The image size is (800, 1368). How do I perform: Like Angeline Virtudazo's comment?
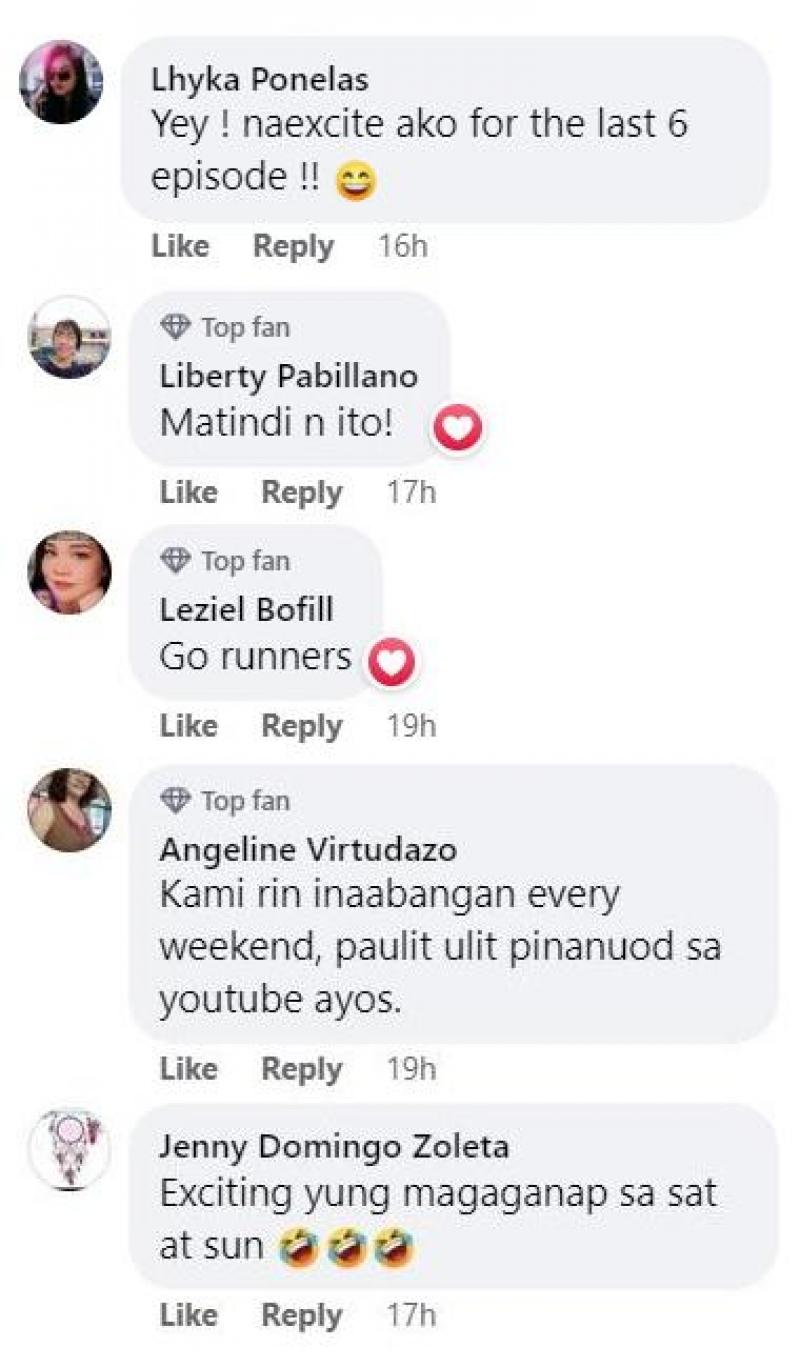(x=188, y=1069)
